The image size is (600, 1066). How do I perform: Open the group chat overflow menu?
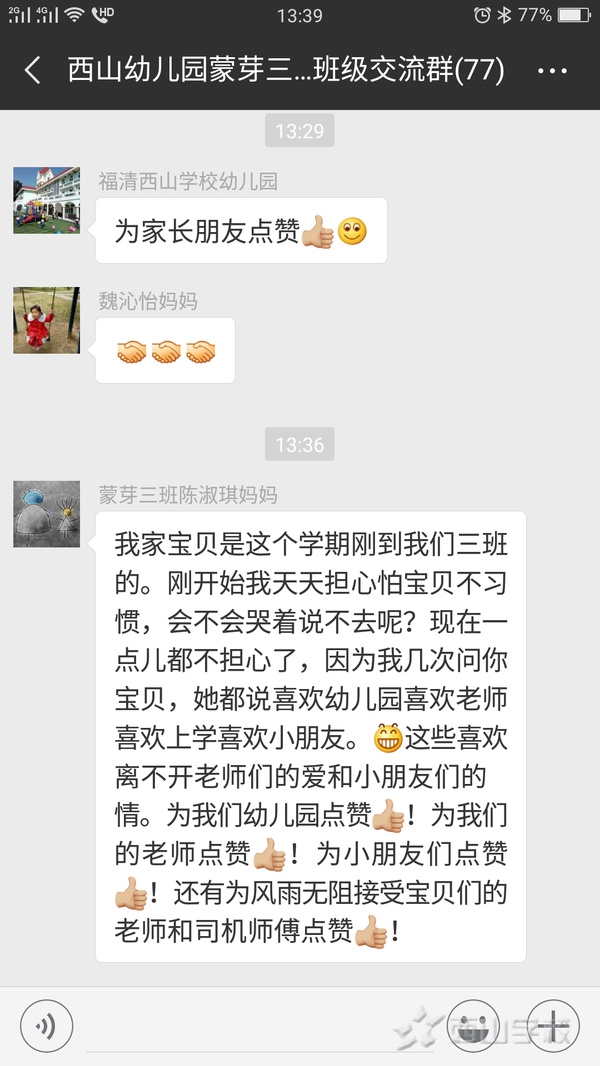click(x=552, y=71)
